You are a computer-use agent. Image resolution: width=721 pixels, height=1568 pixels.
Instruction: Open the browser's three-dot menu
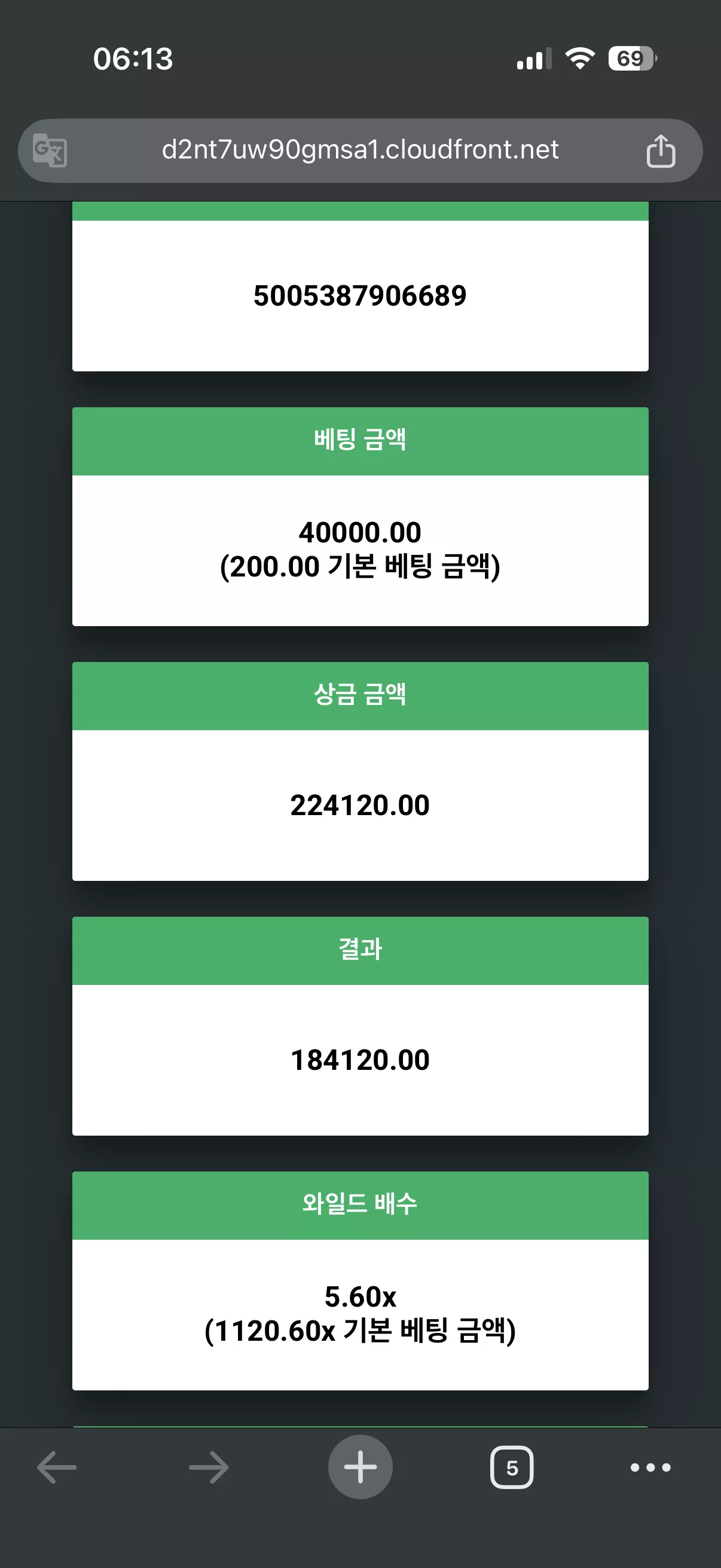650,1468
